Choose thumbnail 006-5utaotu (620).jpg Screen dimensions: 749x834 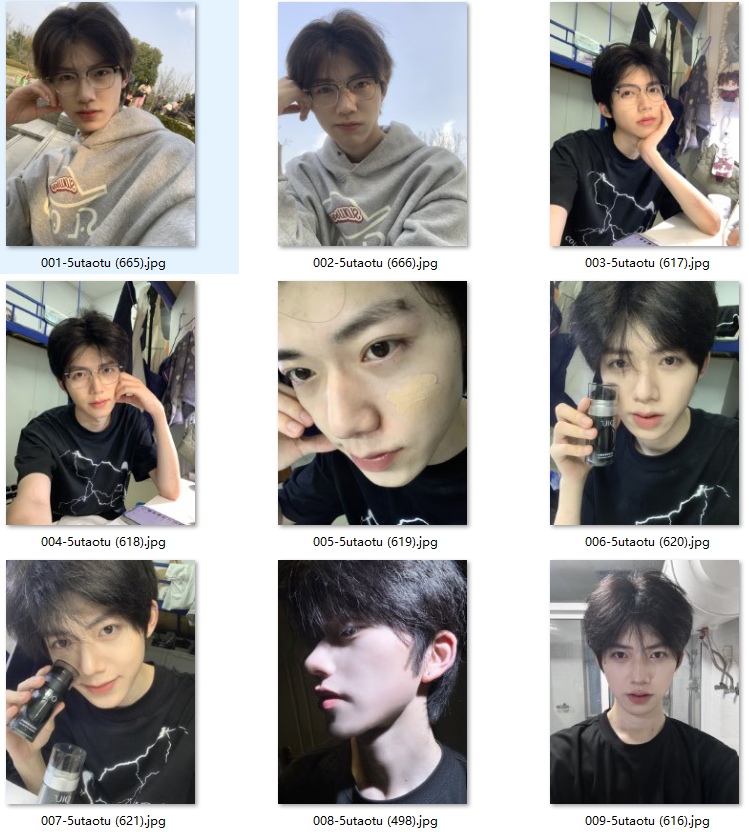(x=645, y=403)
